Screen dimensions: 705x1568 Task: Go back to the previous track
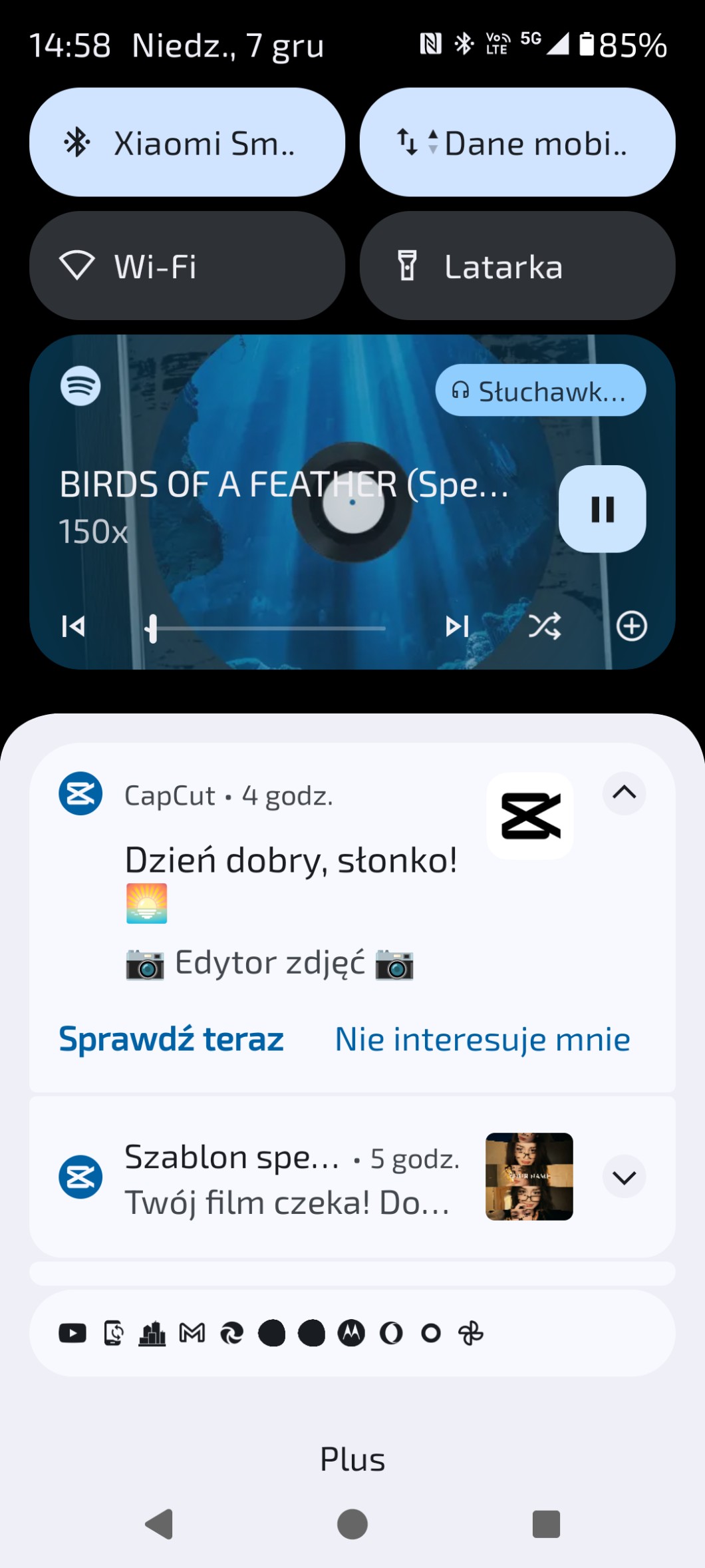[x=73, y=626]
